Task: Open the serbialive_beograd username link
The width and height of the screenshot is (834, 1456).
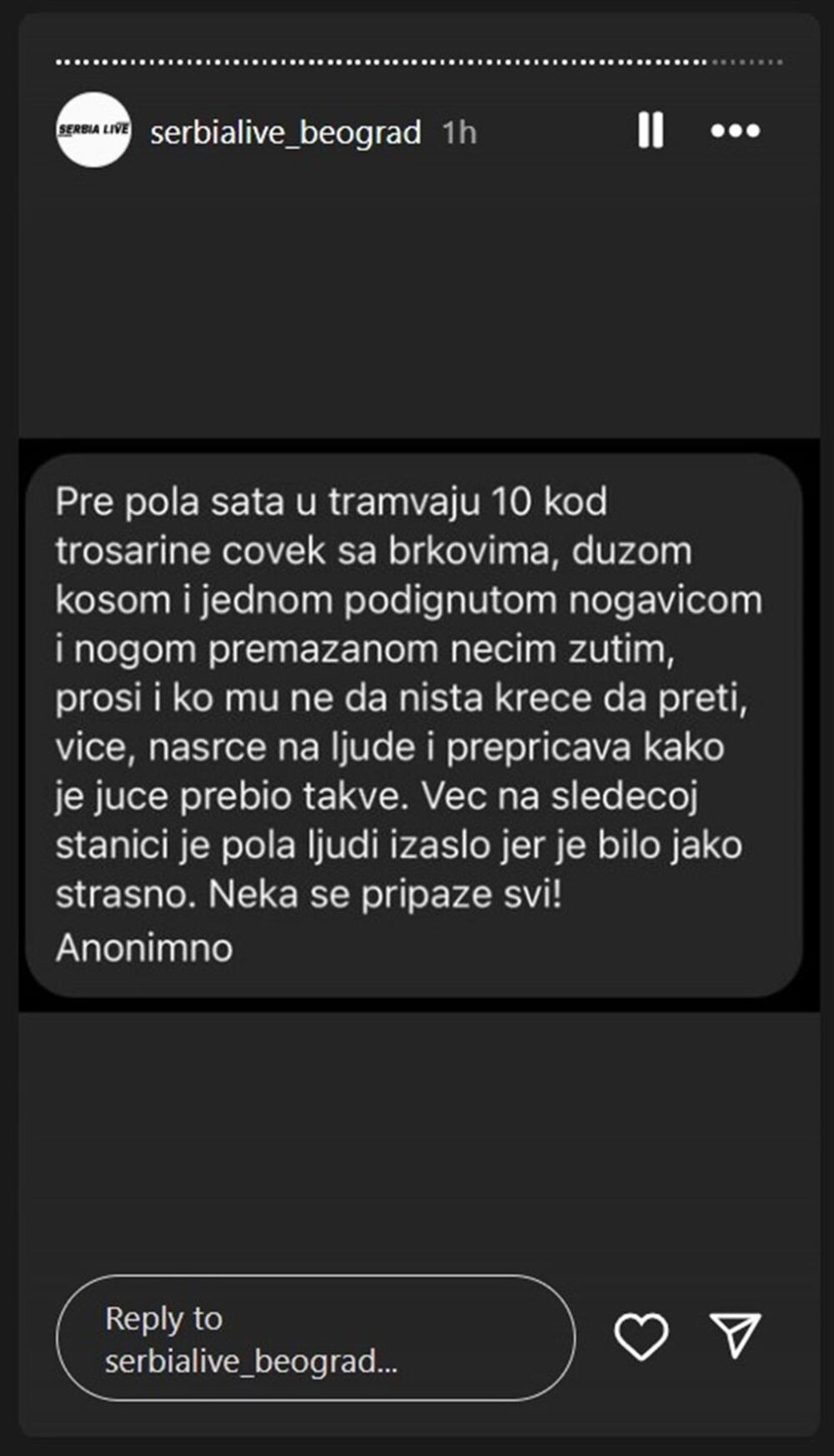Action: [285, 133]
